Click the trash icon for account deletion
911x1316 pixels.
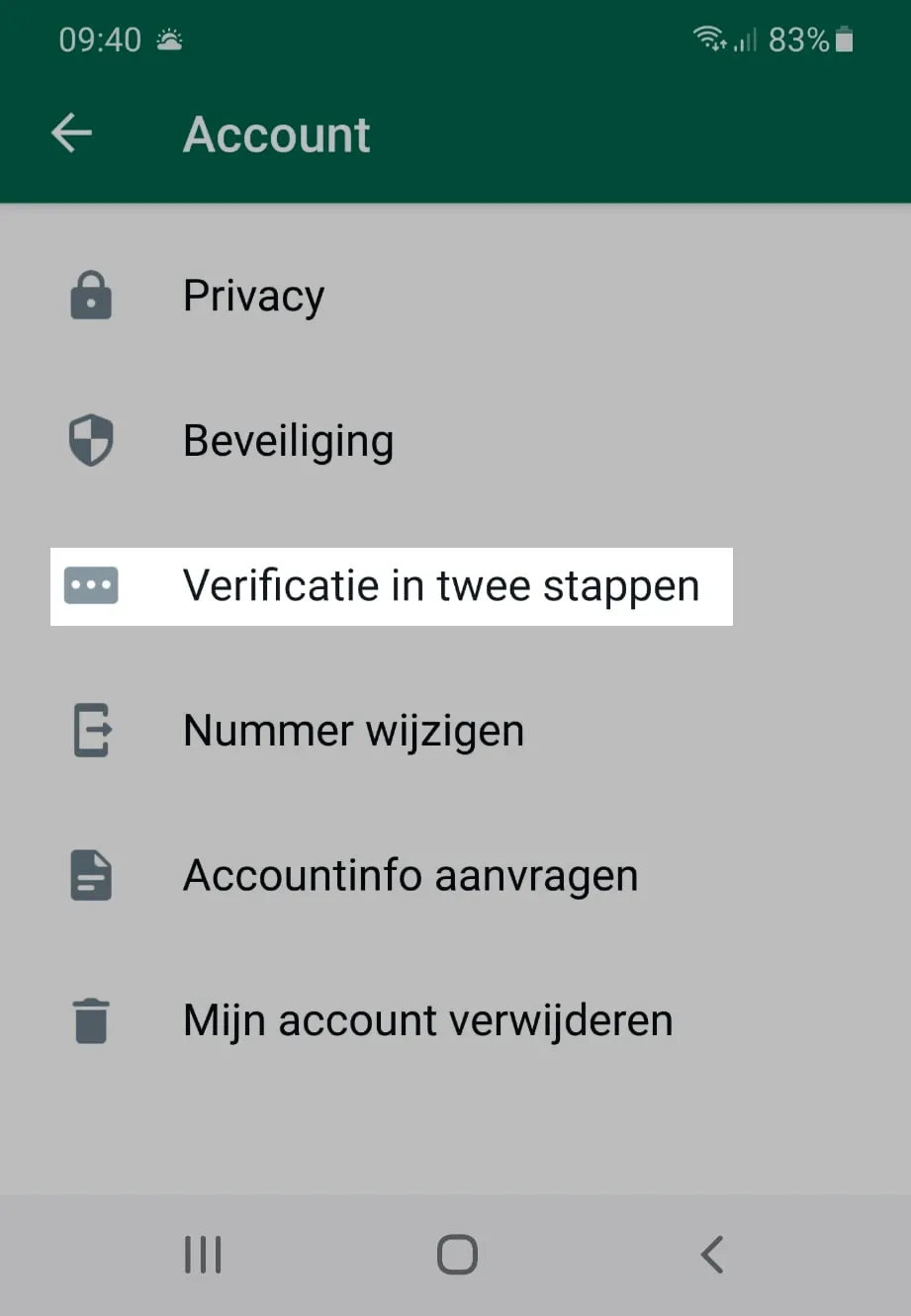(x=90, y=1019)
